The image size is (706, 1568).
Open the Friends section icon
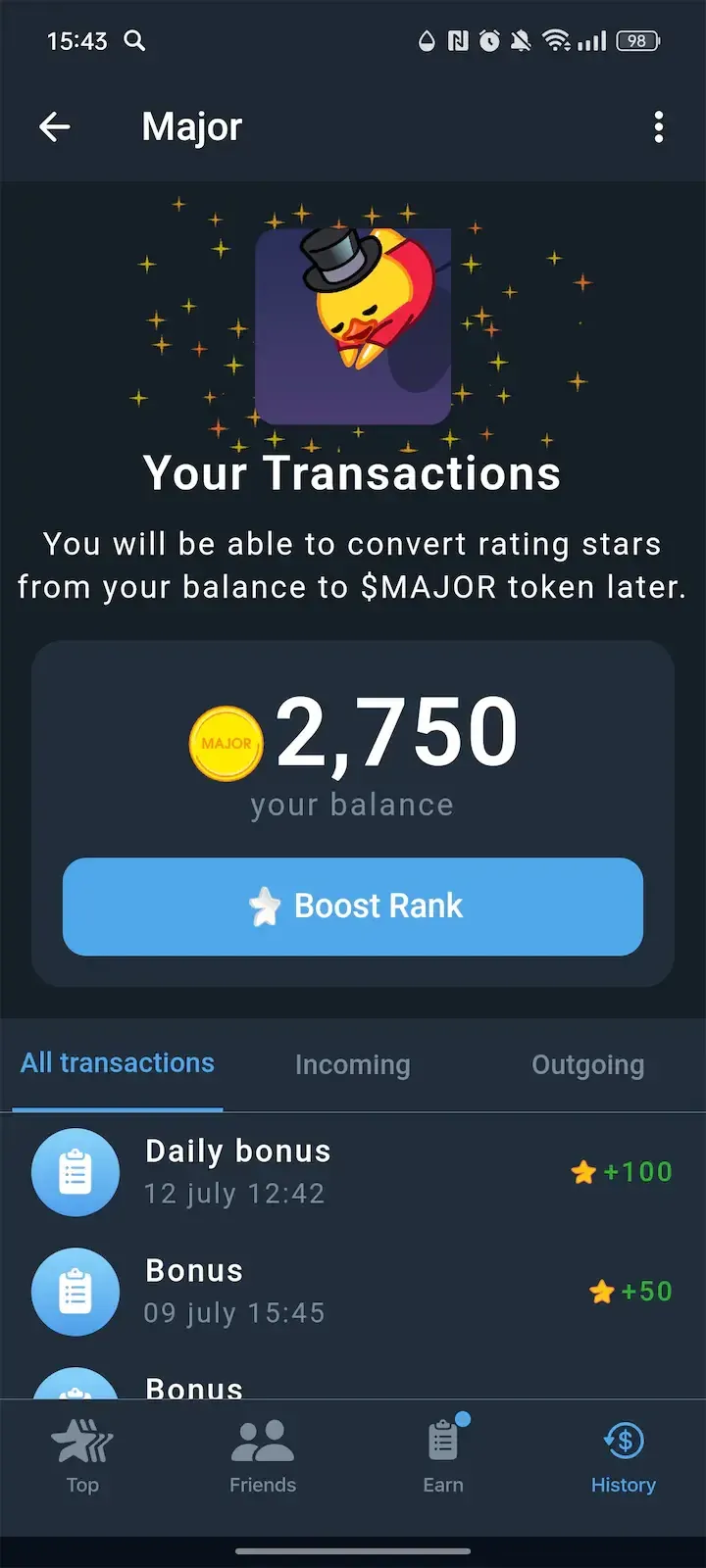click(x=263, y=1441)
